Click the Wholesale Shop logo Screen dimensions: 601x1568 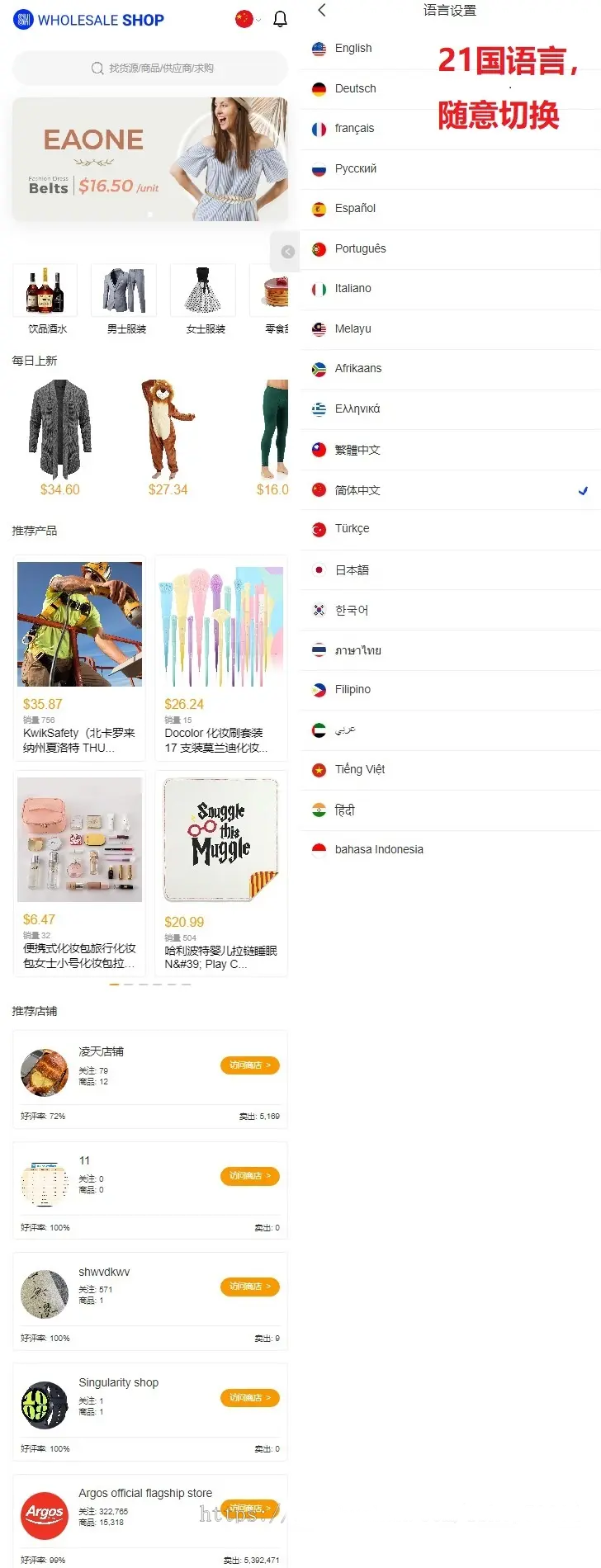point(87,19)
